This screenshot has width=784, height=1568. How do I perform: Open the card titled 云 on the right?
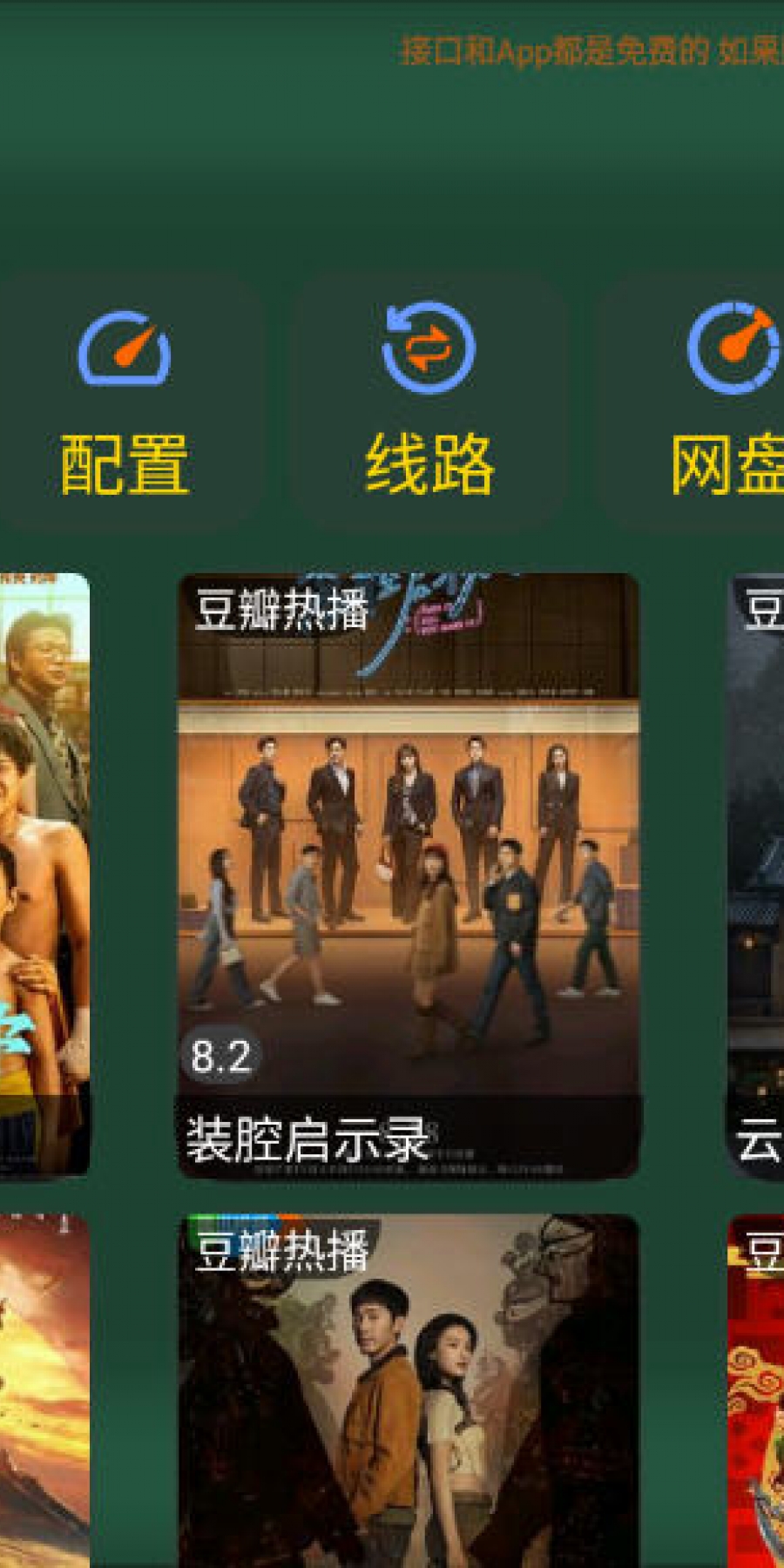756,875
